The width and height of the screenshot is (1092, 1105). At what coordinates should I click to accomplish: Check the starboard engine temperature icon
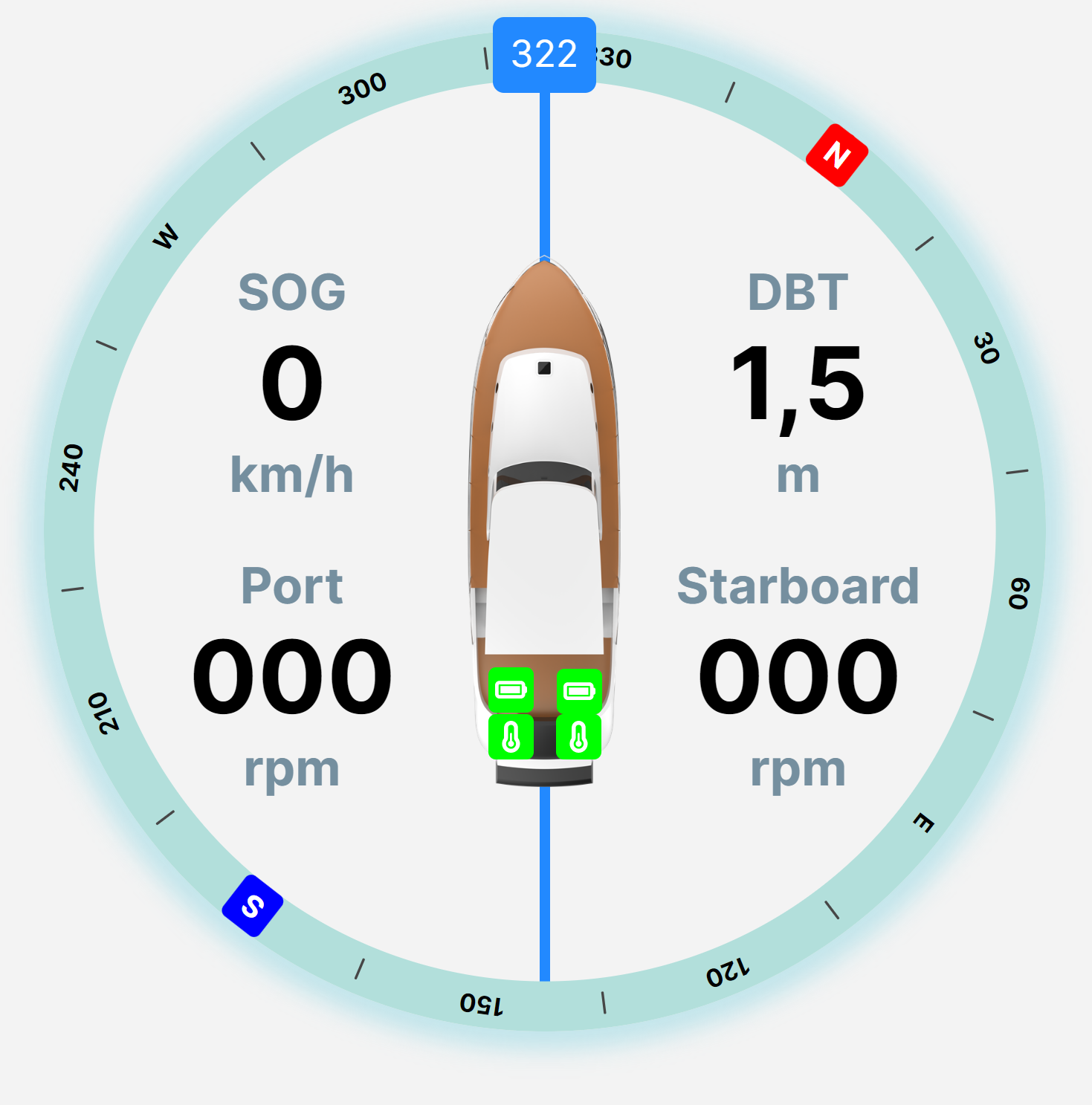tap(579, 737)
